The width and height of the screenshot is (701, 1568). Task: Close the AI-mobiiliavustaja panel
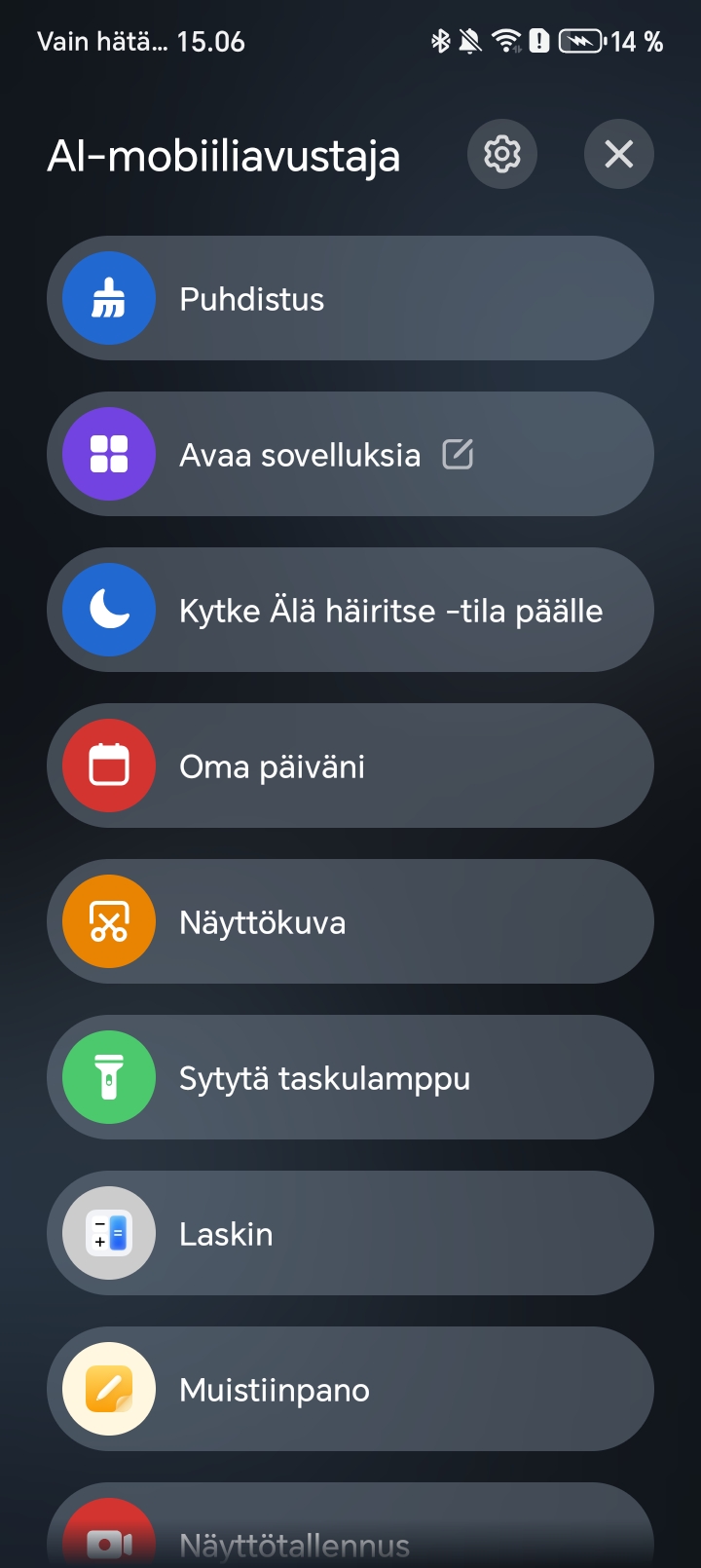click(x=618, y=154)
